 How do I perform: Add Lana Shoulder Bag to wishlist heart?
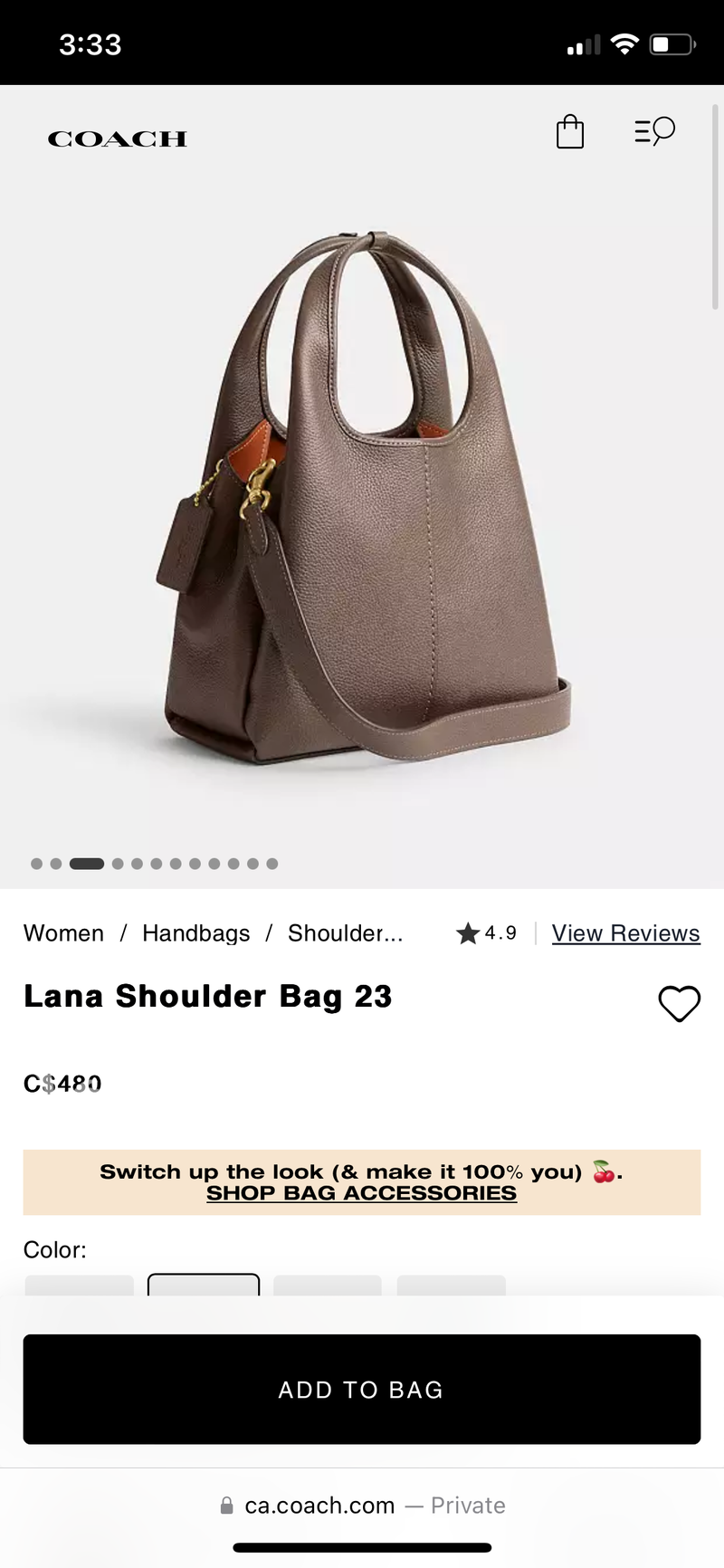[679, 1003]
